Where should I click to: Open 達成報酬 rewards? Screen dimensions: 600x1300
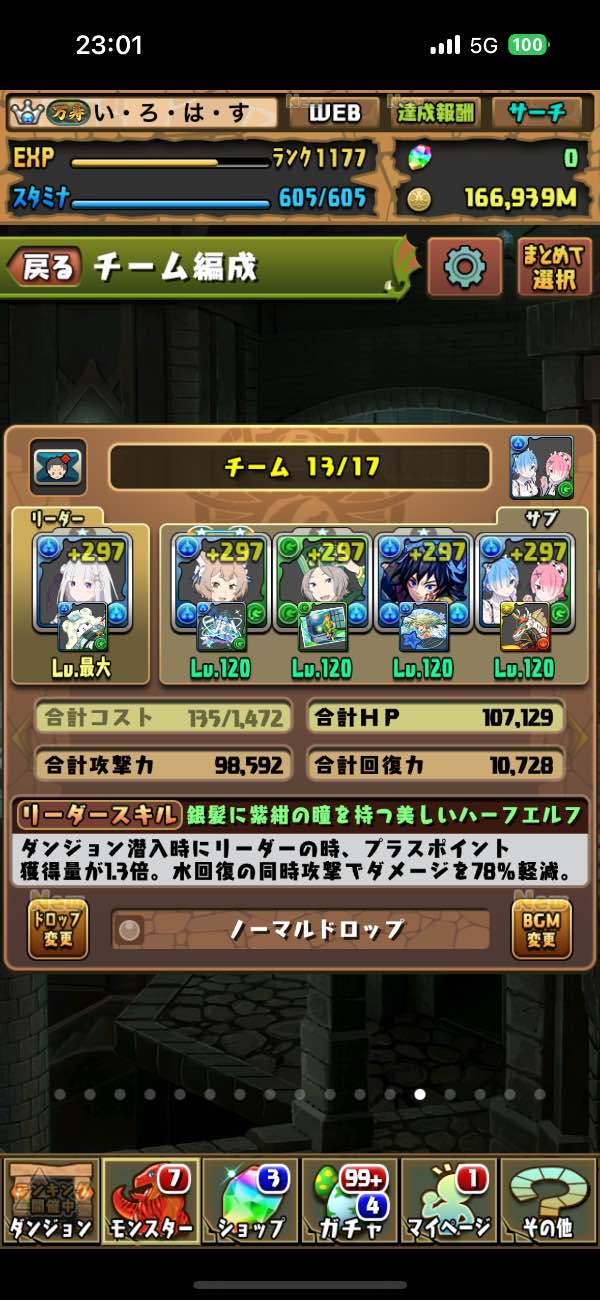tap(437, 113)
